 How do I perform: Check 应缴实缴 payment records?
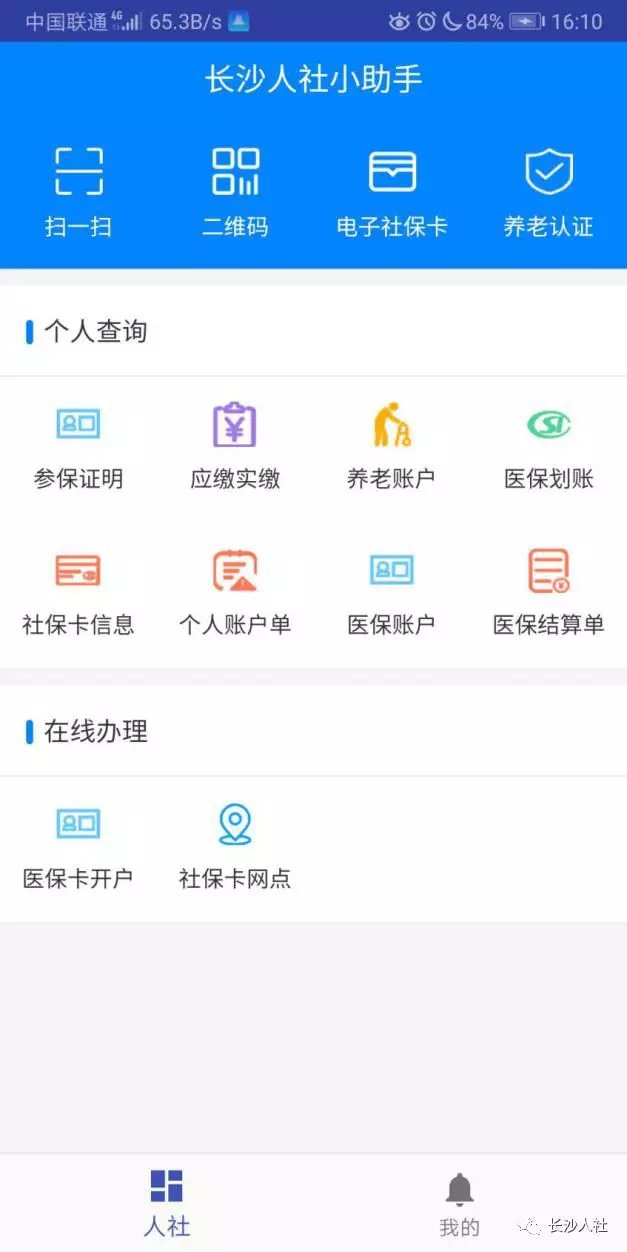235,447
